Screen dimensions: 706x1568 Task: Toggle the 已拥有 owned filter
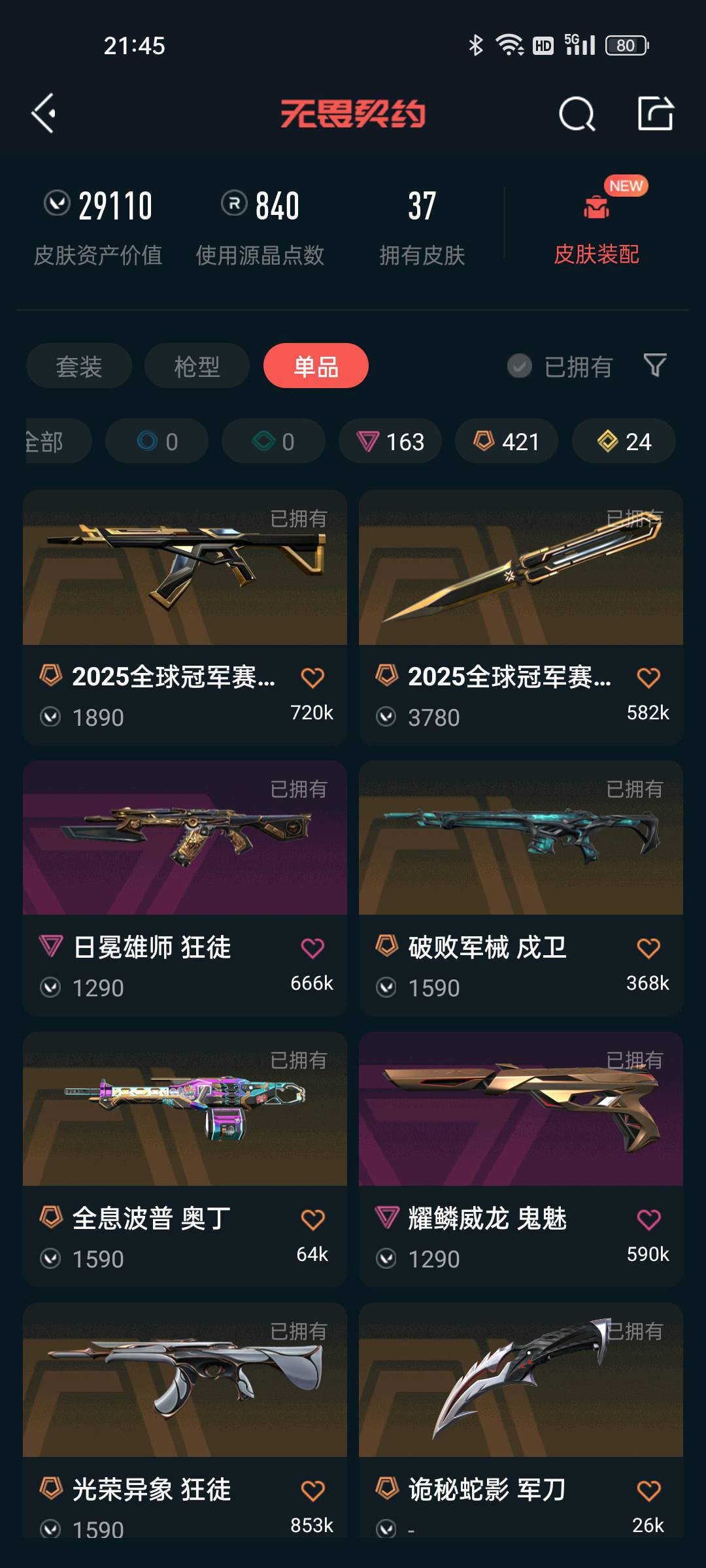click(x=560, y=367)
